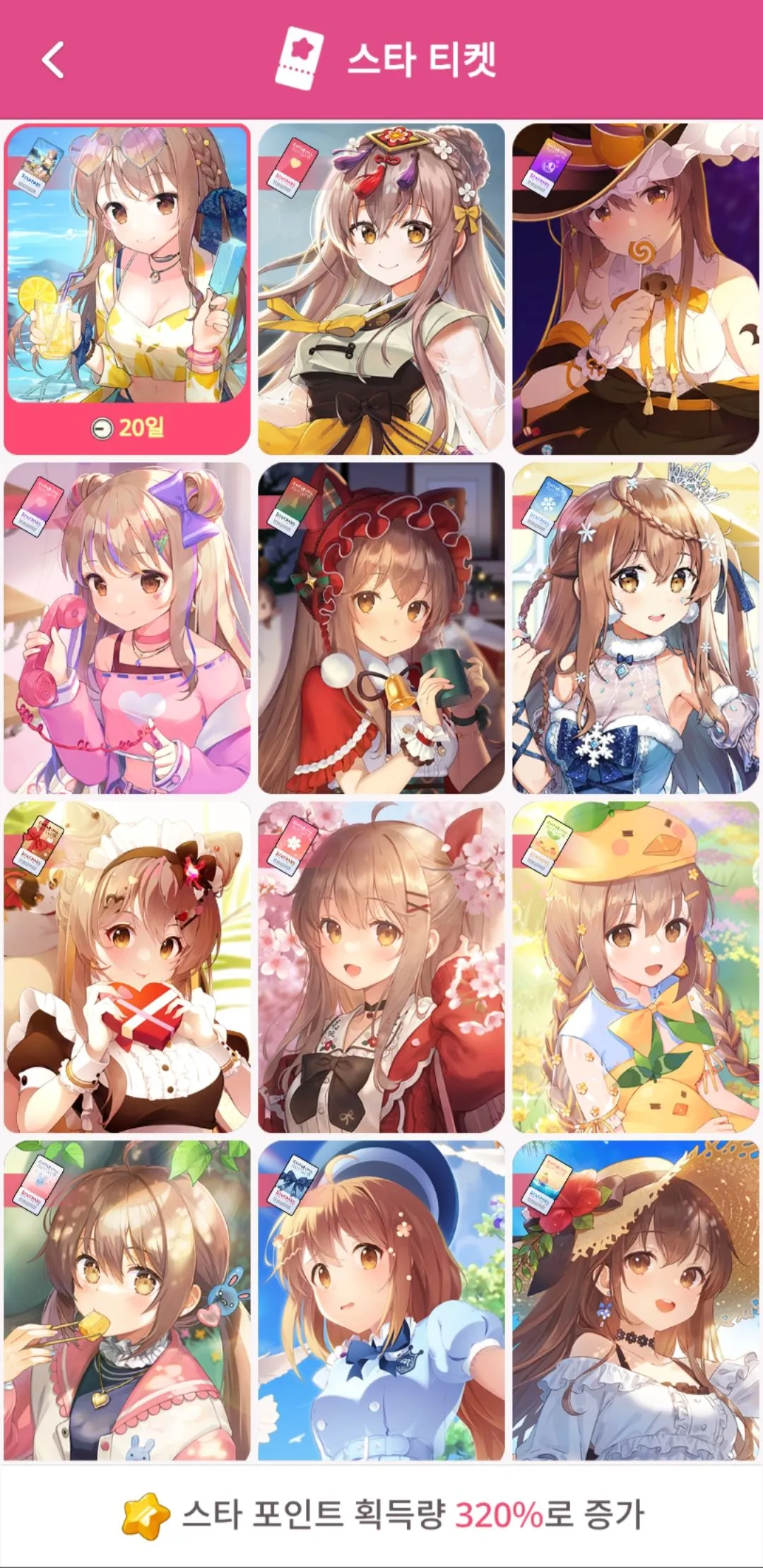Choose the pink telephone girl ticket
The width and height of the screenshot is (763, 1568).
(127, 627)
